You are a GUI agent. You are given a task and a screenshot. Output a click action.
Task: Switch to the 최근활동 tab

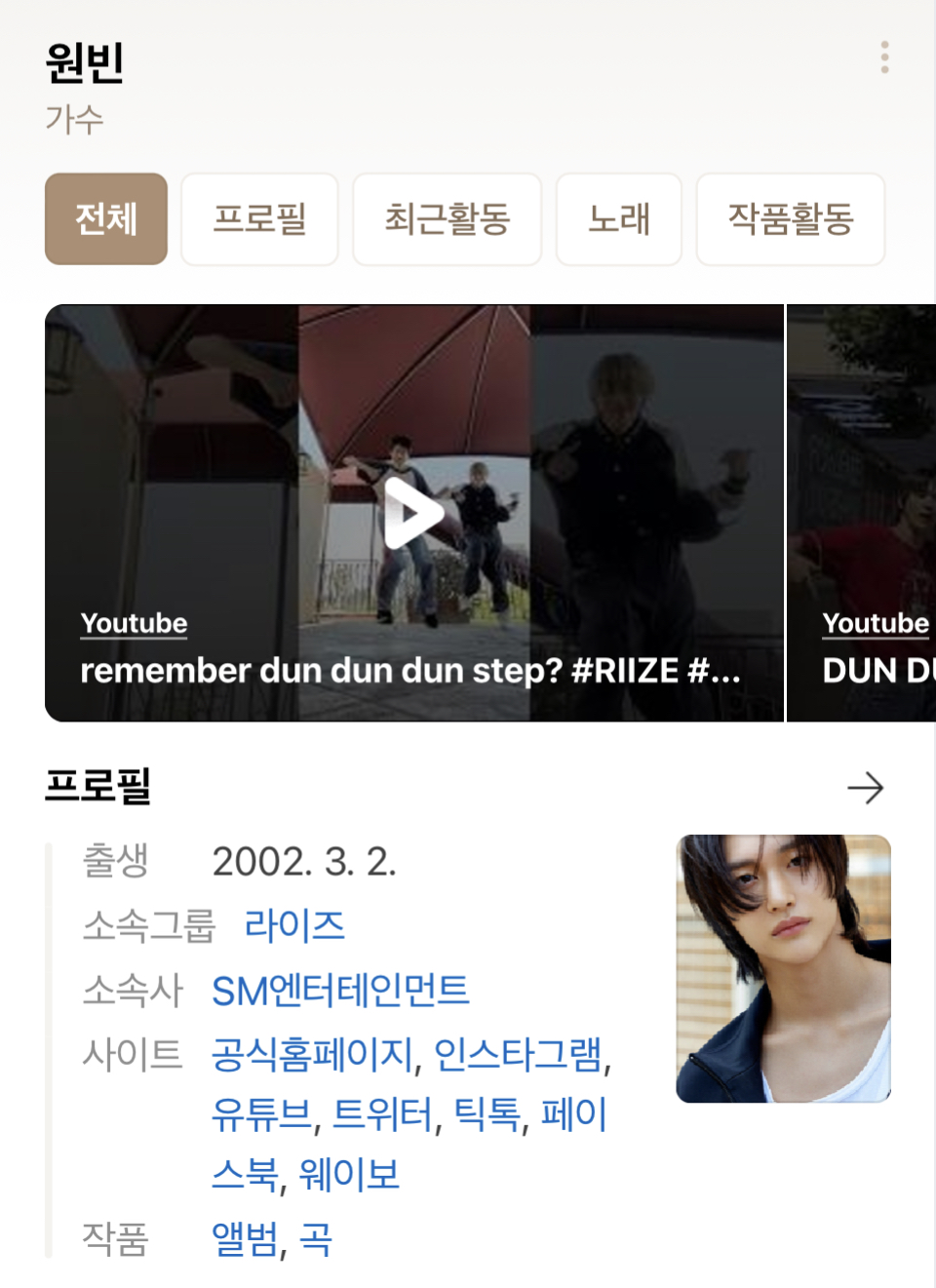click(x=447, y=219)
